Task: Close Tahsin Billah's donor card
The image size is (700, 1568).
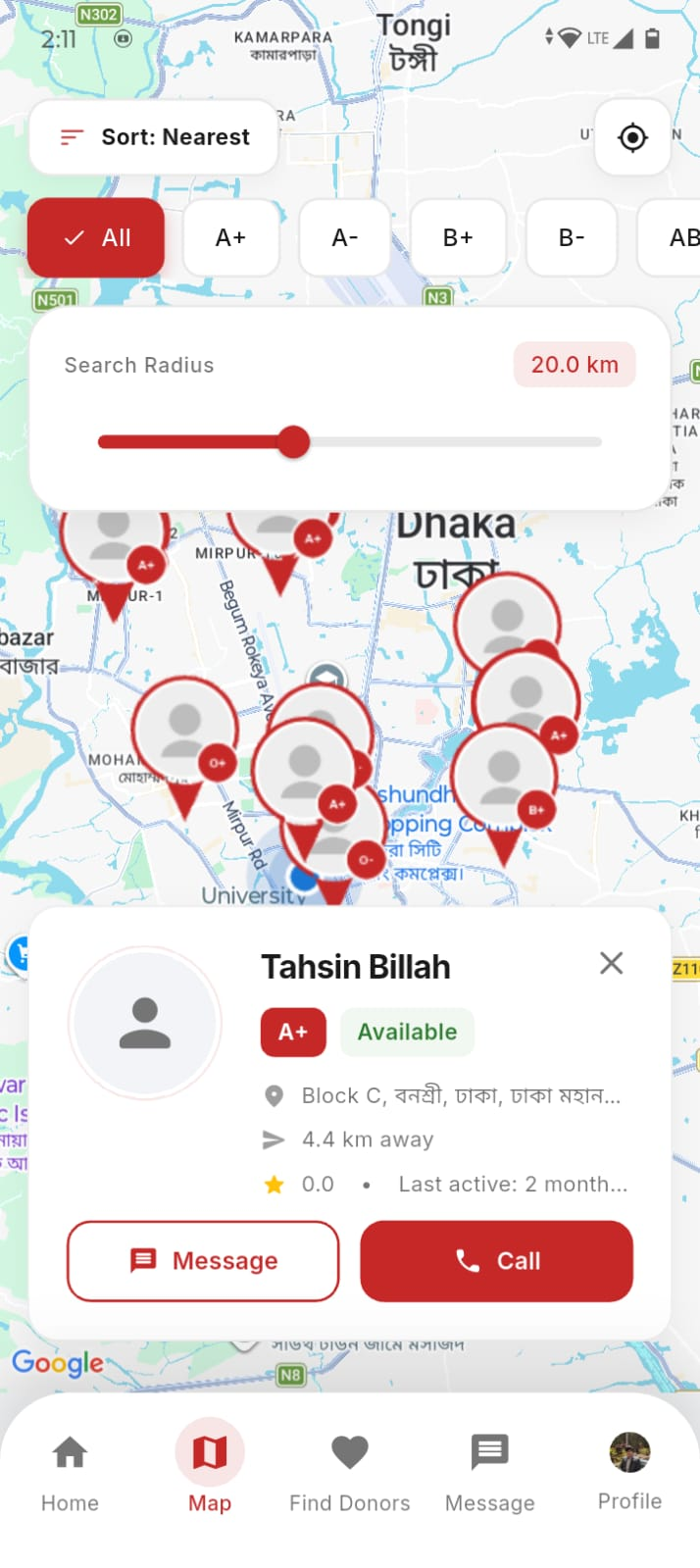Action: click(x=611, y=963)
